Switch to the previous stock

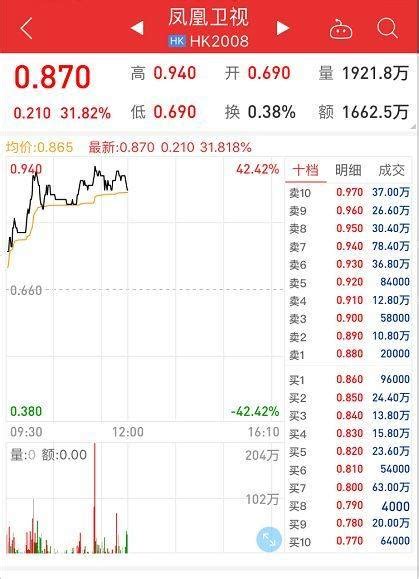click(137, 28)
